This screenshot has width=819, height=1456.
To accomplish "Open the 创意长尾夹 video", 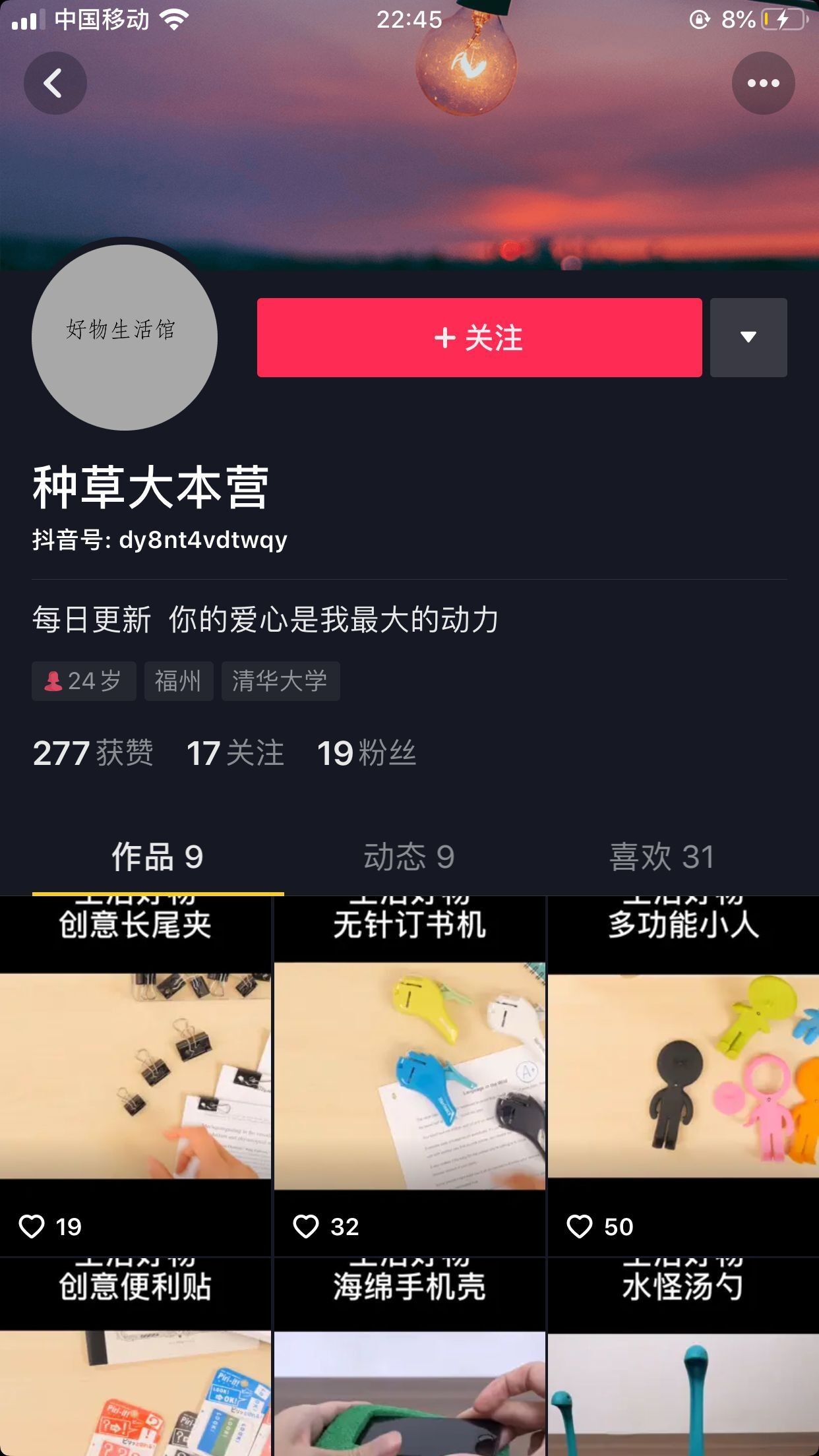I will (x=135, y=1075).
